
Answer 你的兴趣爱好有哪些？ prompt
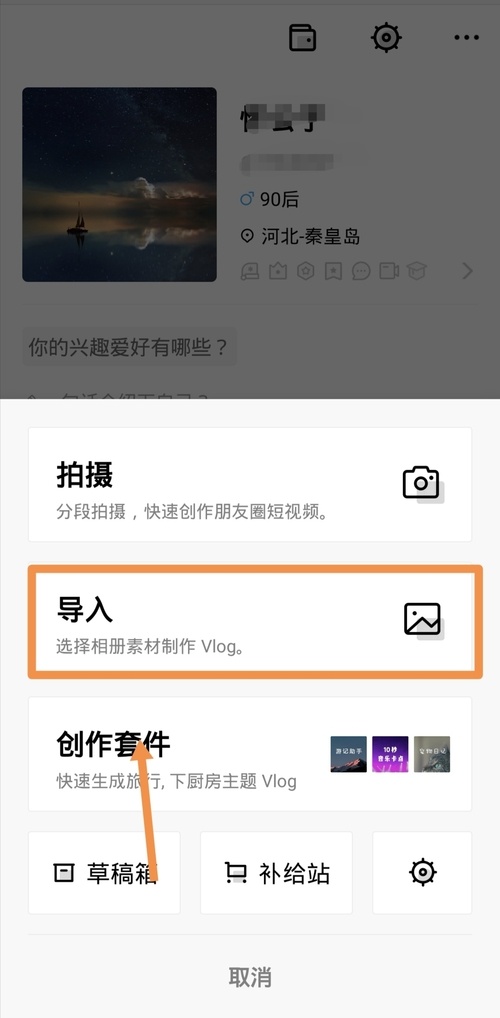point(129,347)
